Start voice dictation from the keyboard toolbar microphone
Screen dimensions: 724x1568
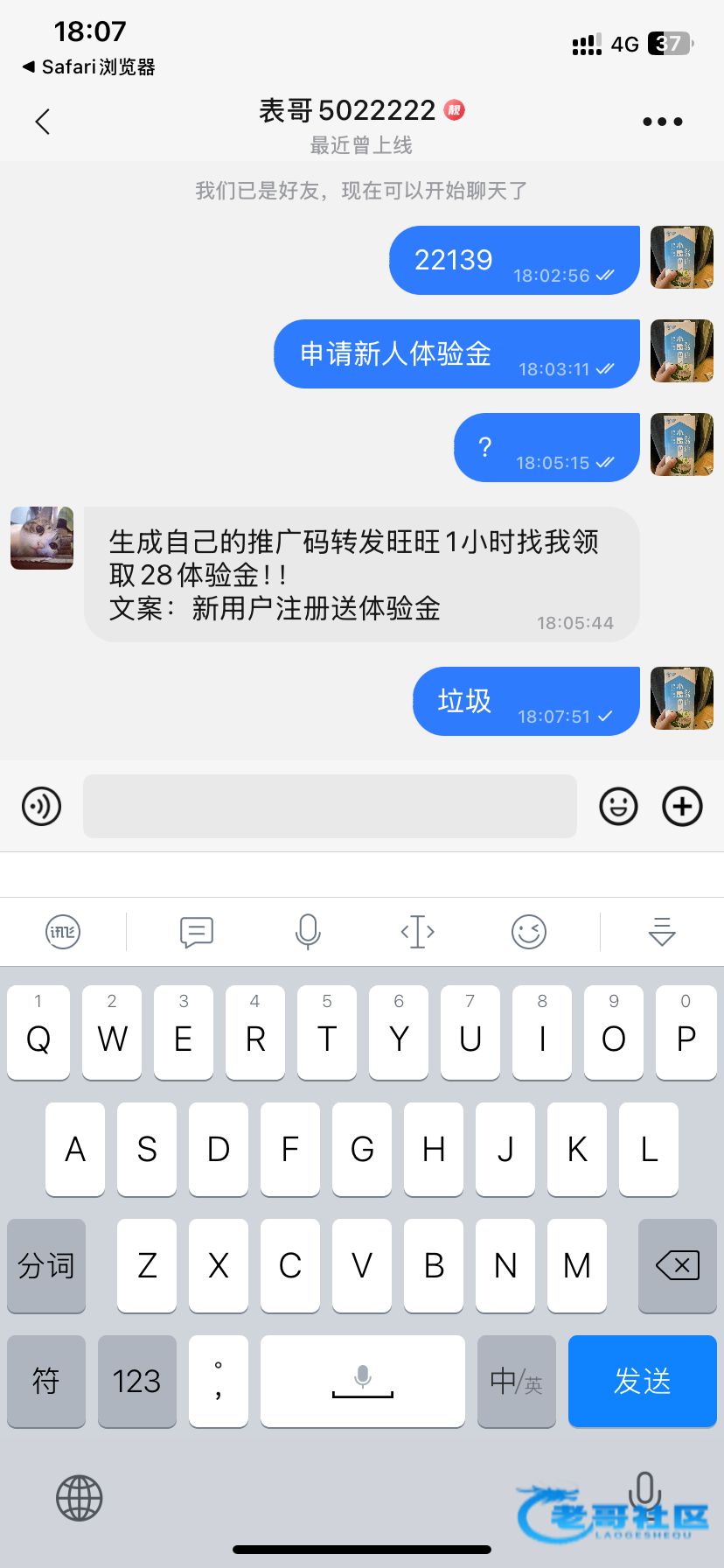(308, 932)
